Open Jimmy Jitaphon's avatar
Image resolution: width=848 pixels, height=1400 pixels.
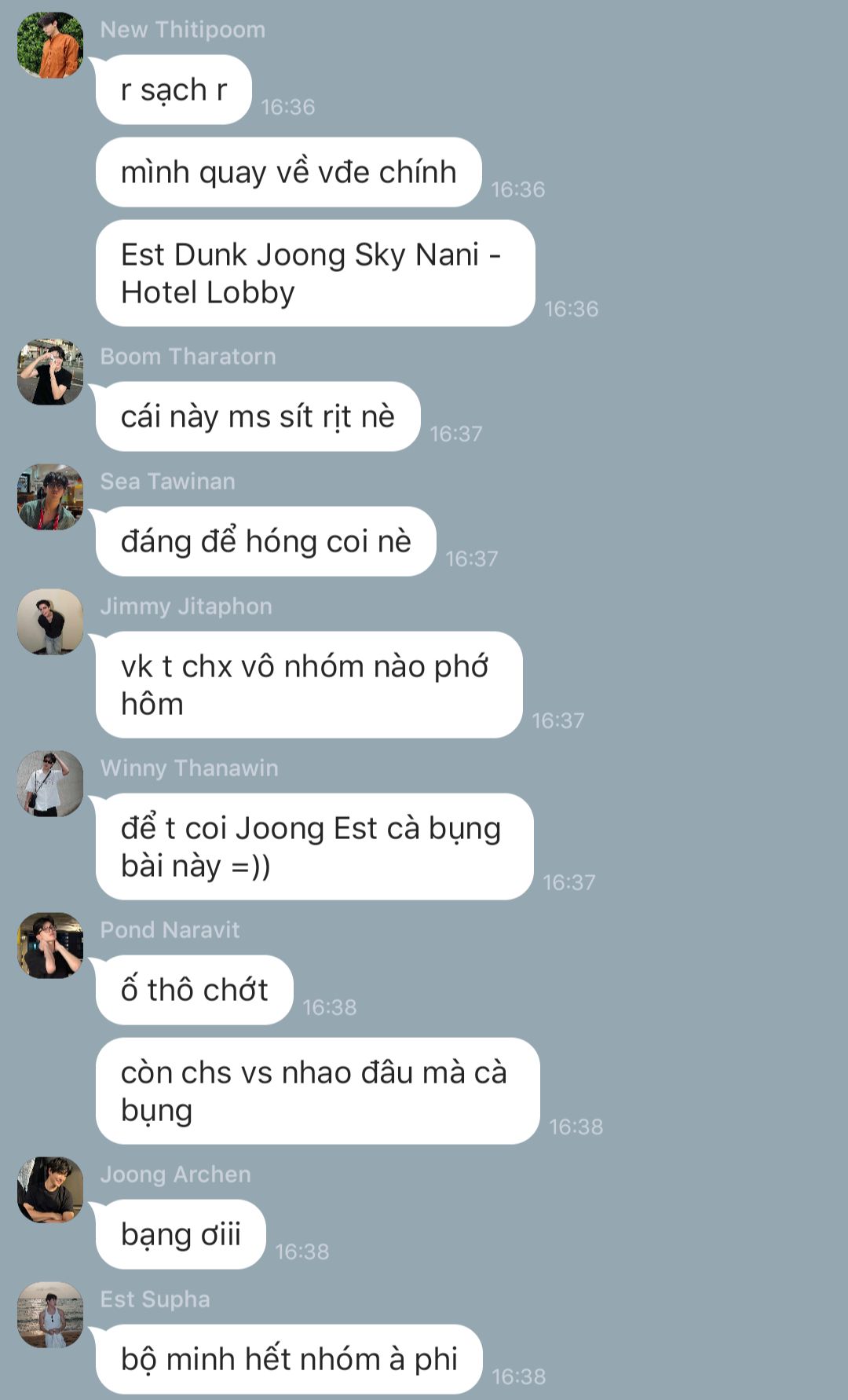(50, 622)
